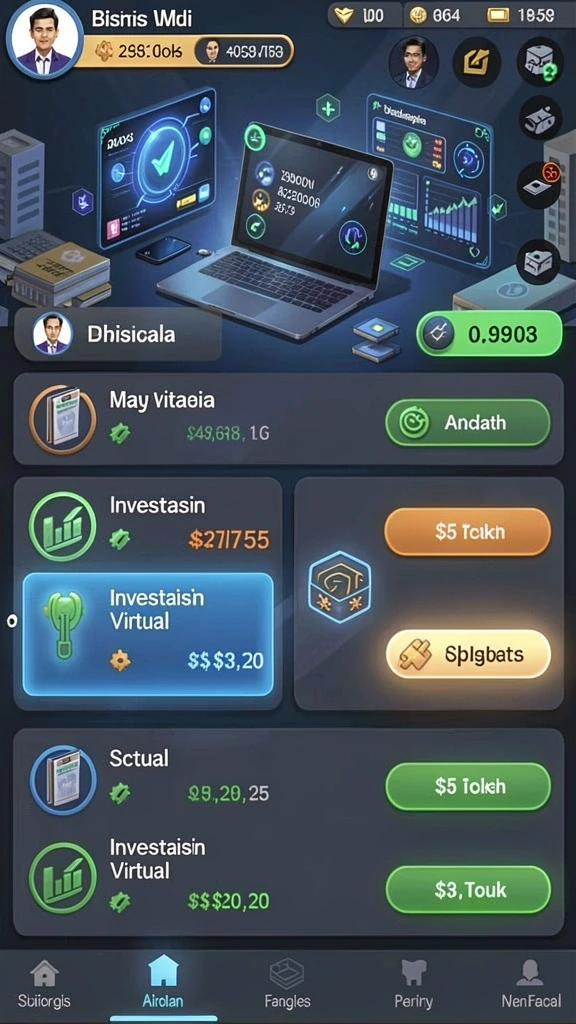Open the Dhisicala profile chip
Viewport: 576px width, 1024px height.
click(118, 334)
